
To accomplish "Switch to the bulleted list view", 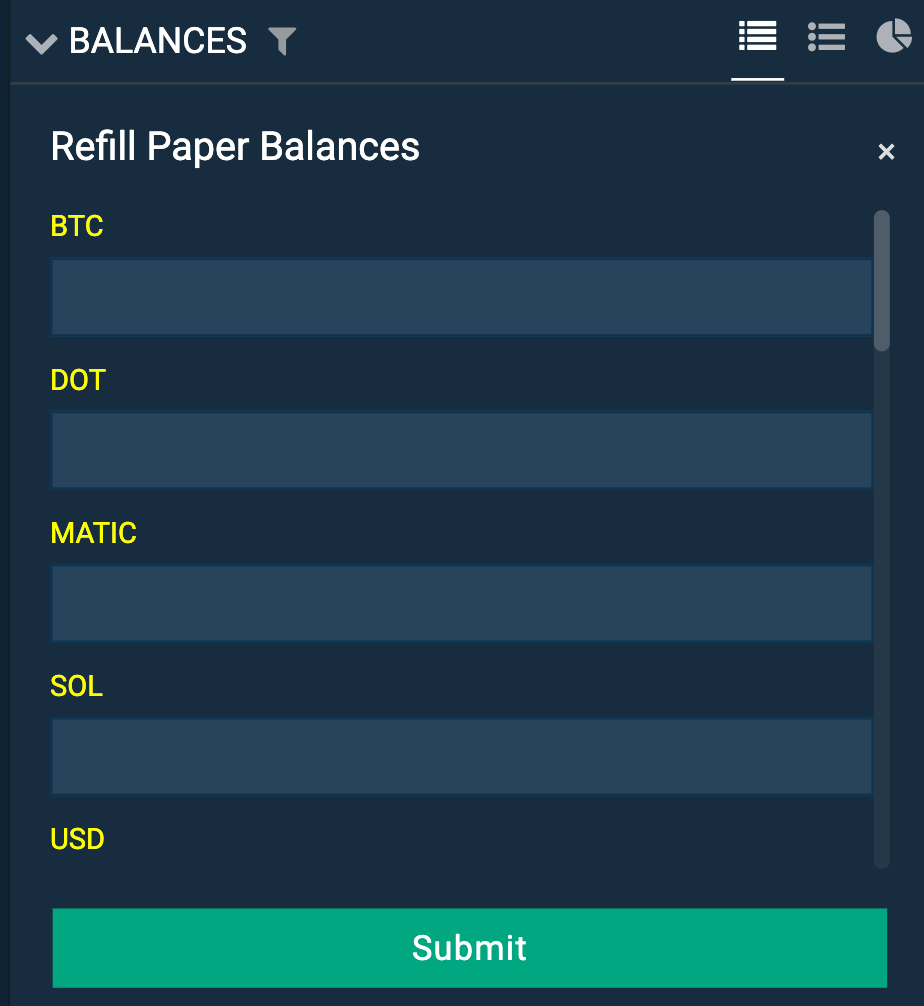I will pyautogui.click(x=826, y=37).
